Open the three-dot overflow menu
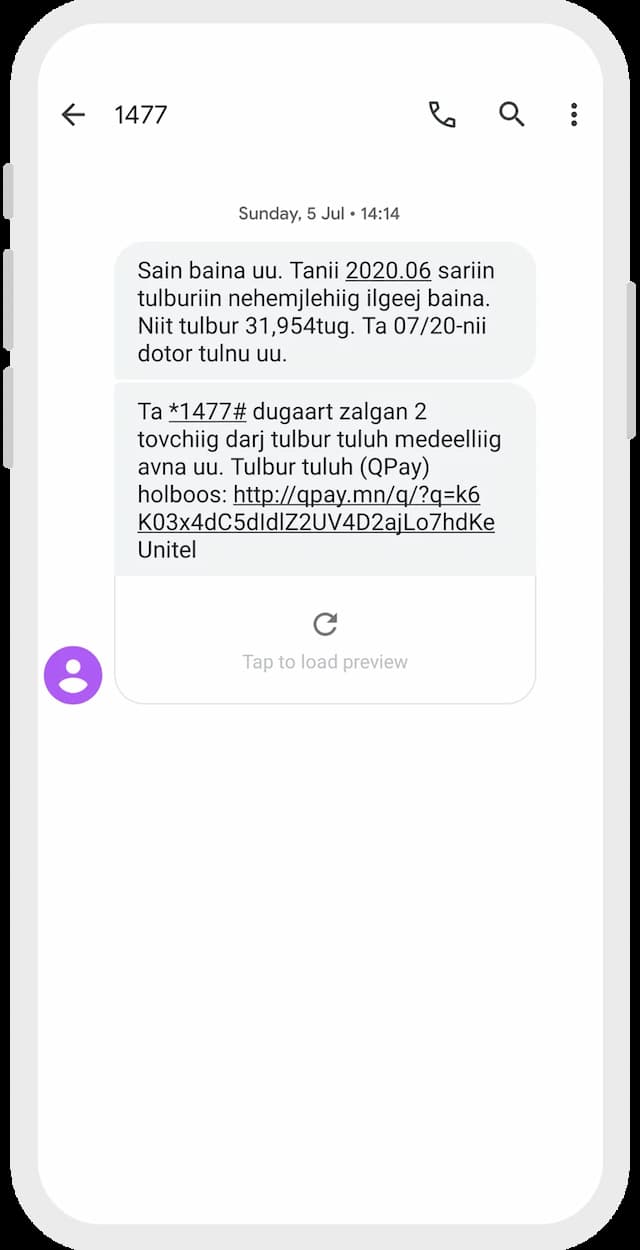This screenshot has height=1250, width=640. [x=574, y=115]
